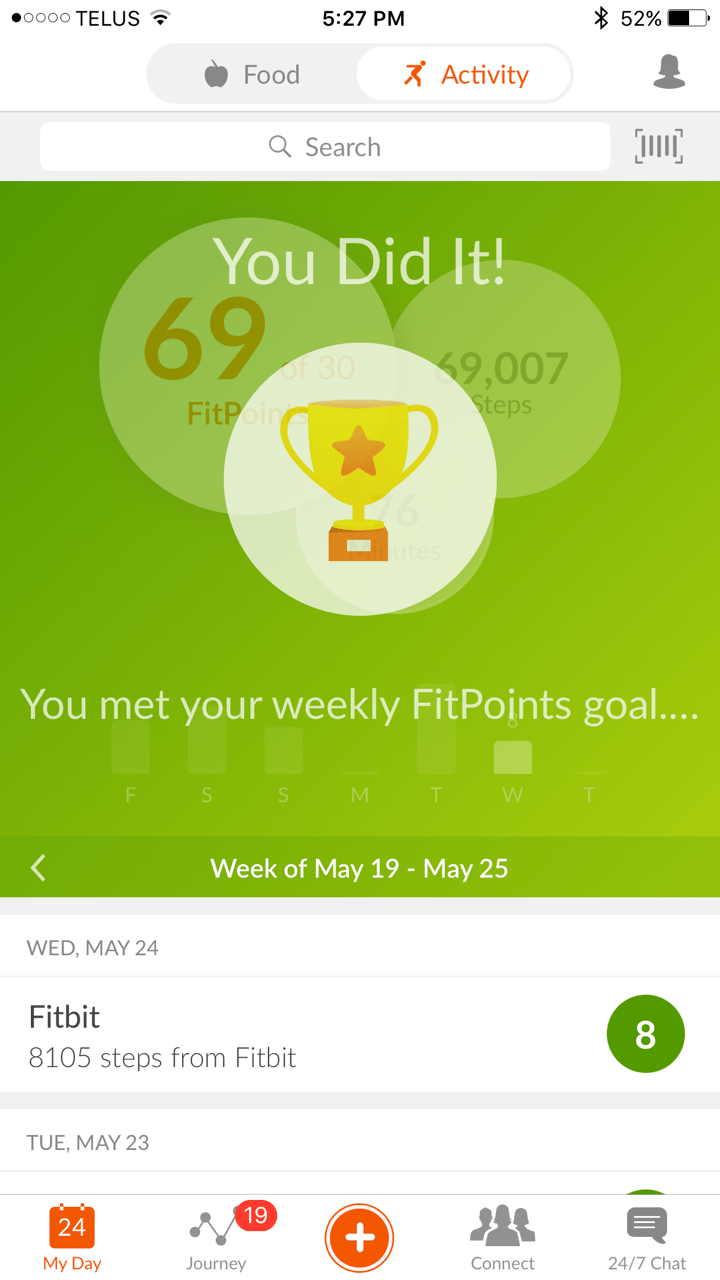Open 24/7 Chat
720x1280 pixels.
[647, 1238]
